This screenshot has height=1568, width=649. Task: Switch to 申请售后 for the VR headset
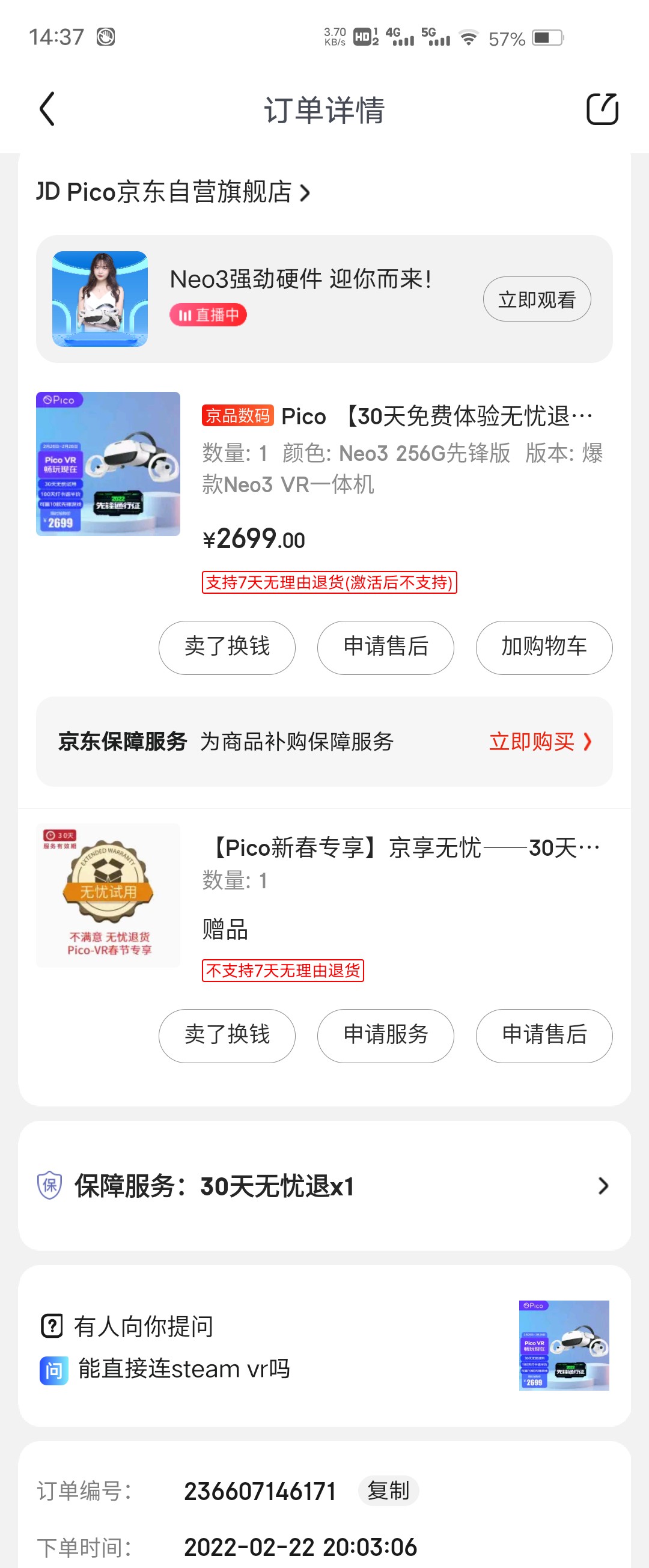[x=385, y=648]
